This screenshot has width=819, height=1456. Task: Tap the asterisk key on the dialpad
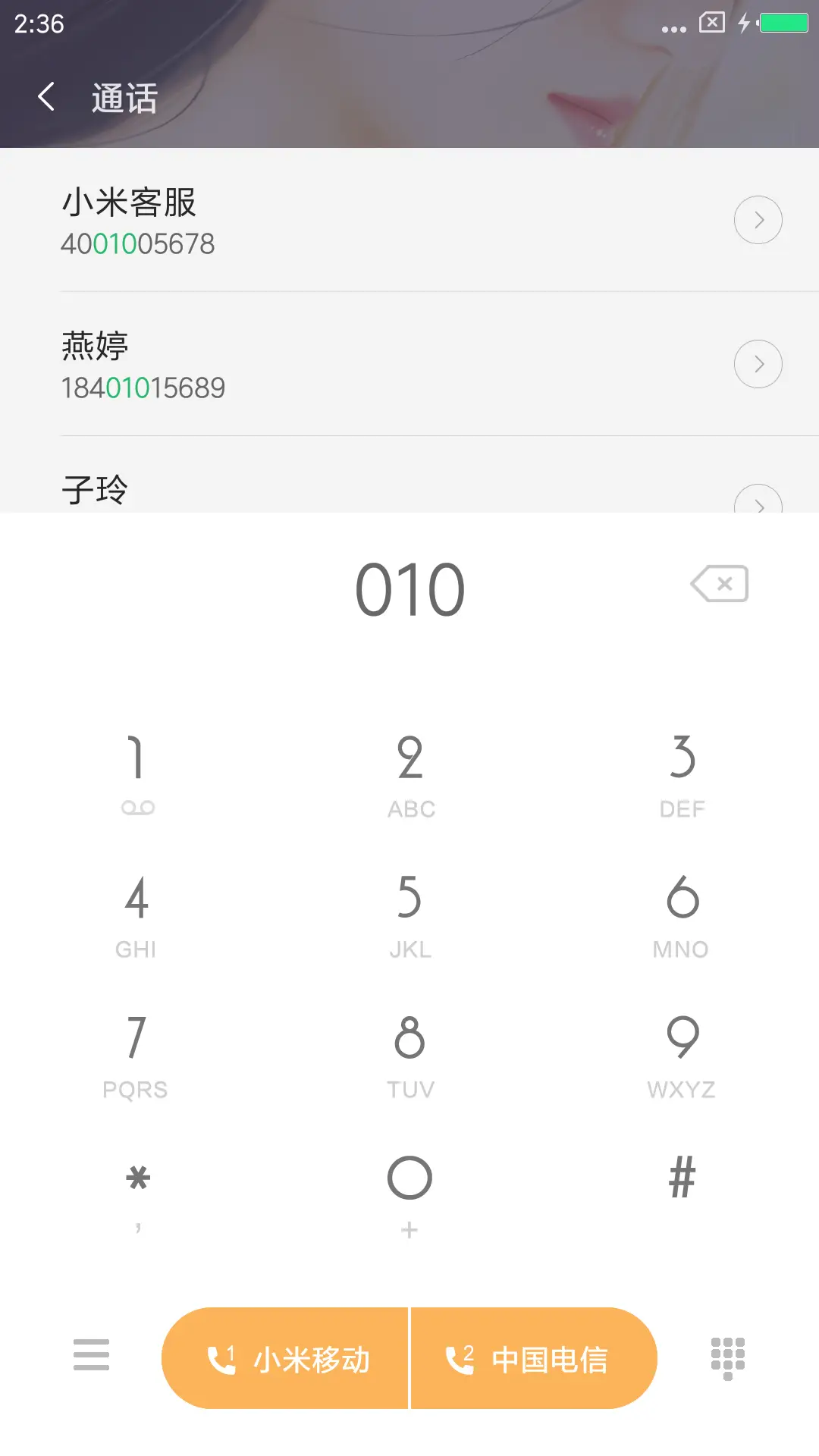coord(136,1179)
